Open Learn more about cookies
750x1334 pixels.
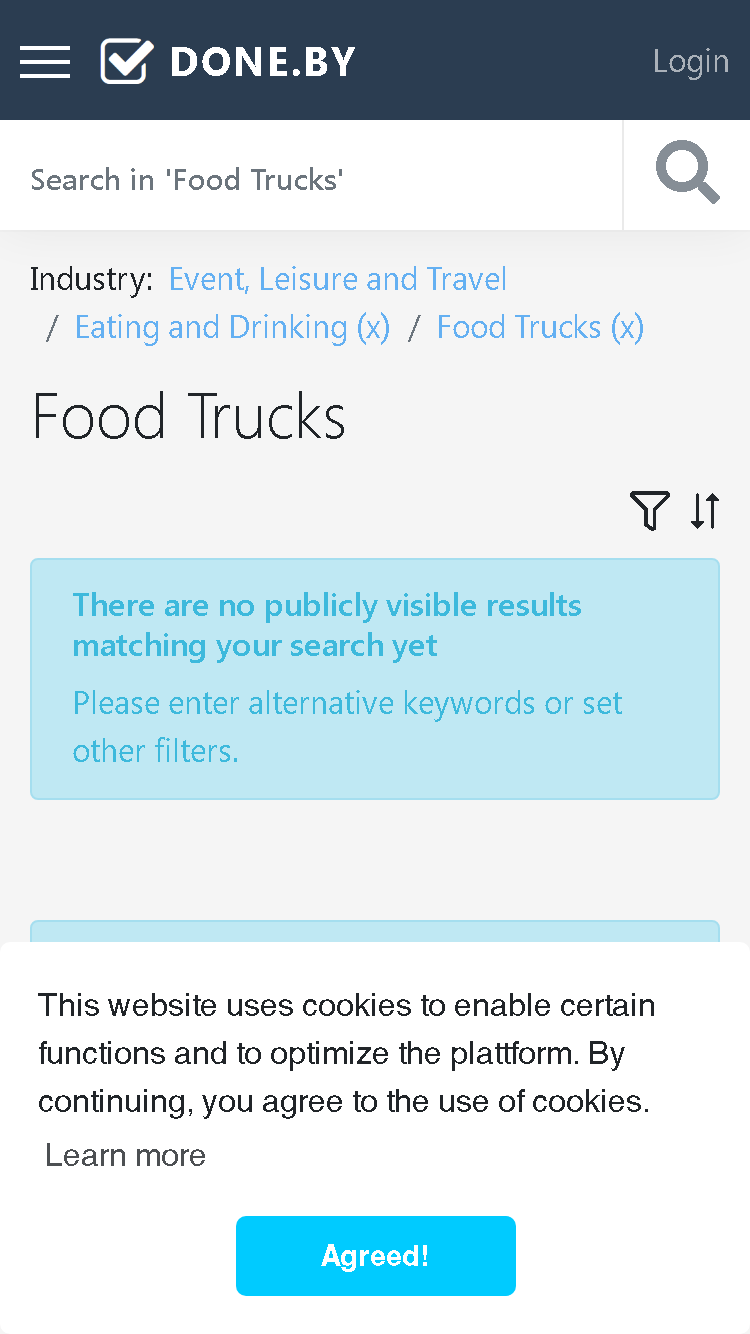pyautogui.click(x=126, y=1155)
